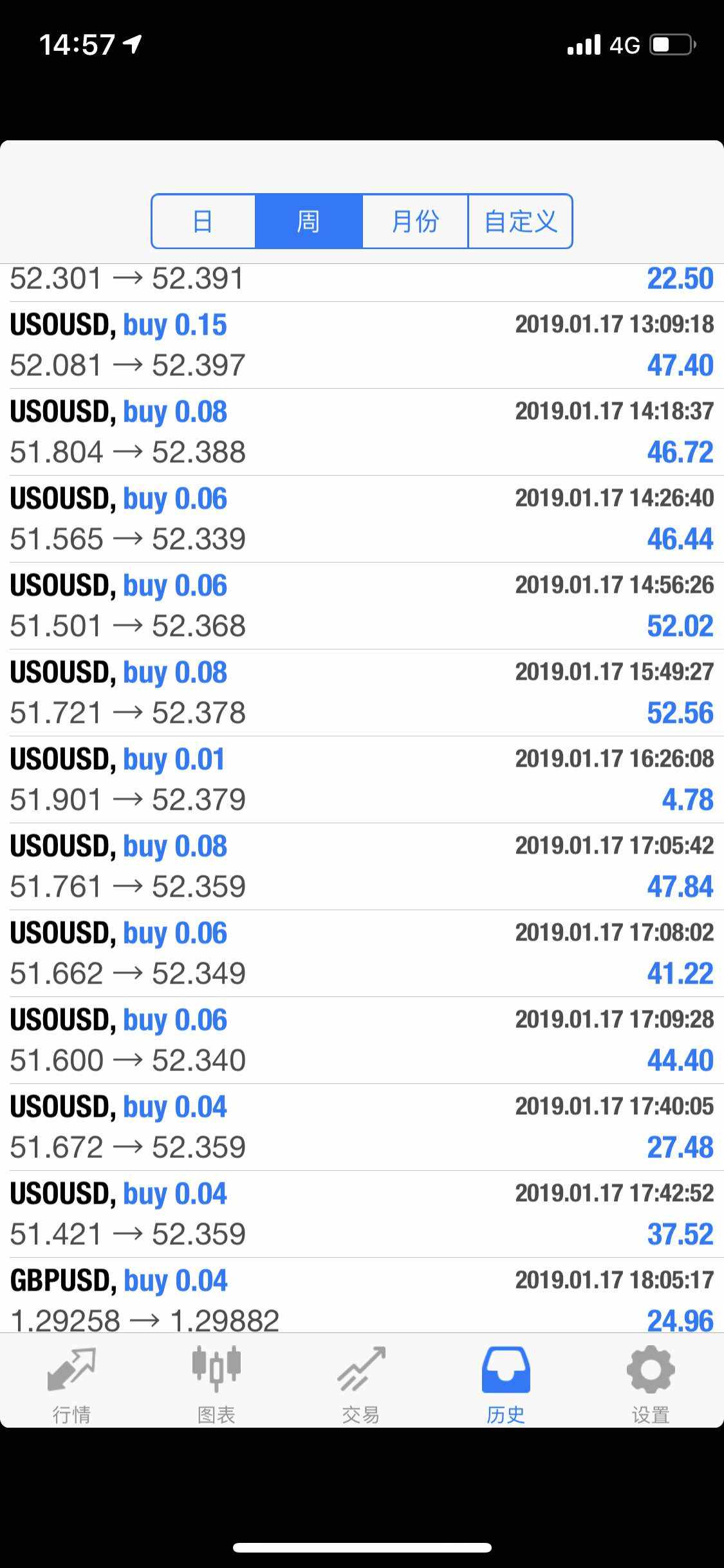
Task: Select the 周 period filter
Action: click(309, 221)
